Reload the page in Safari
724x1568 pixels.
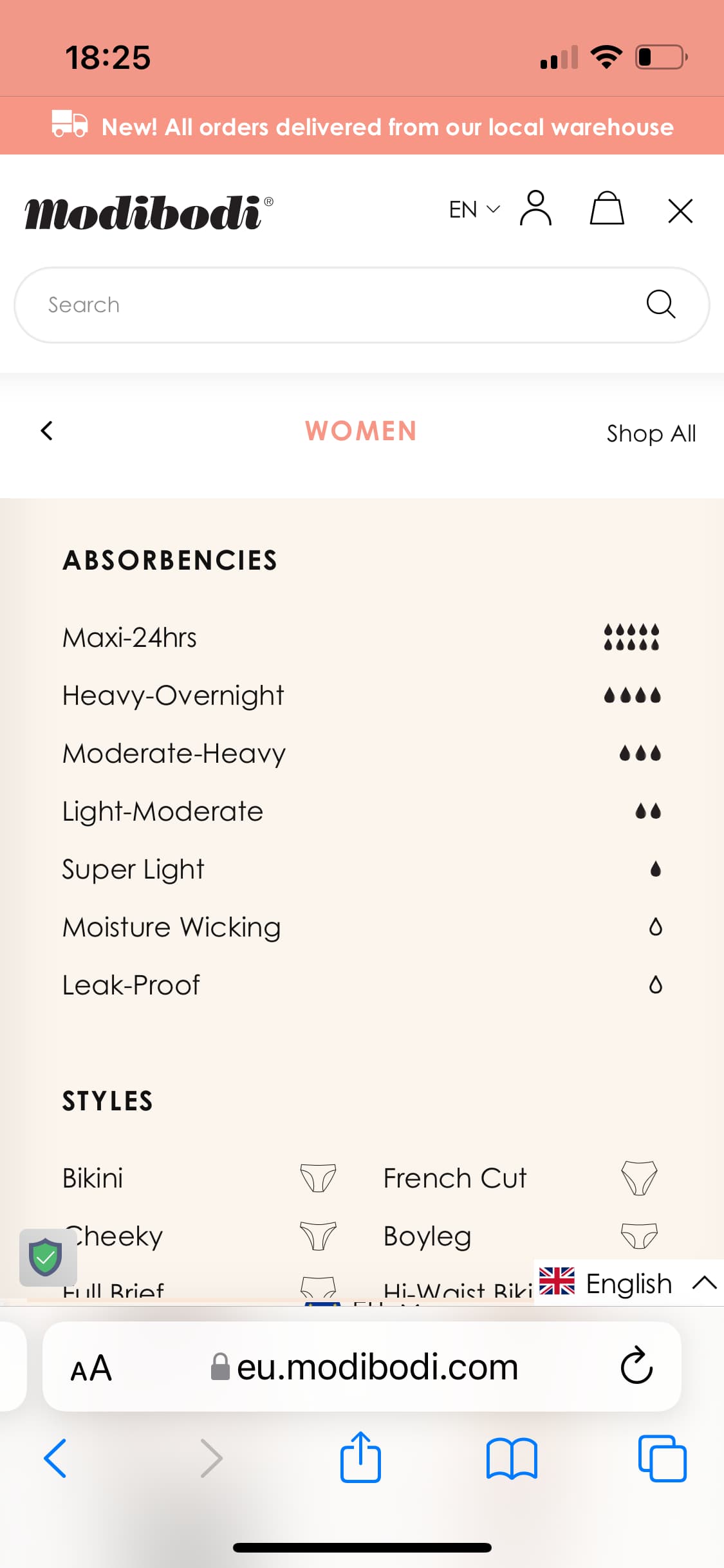tap(636, 1365)
